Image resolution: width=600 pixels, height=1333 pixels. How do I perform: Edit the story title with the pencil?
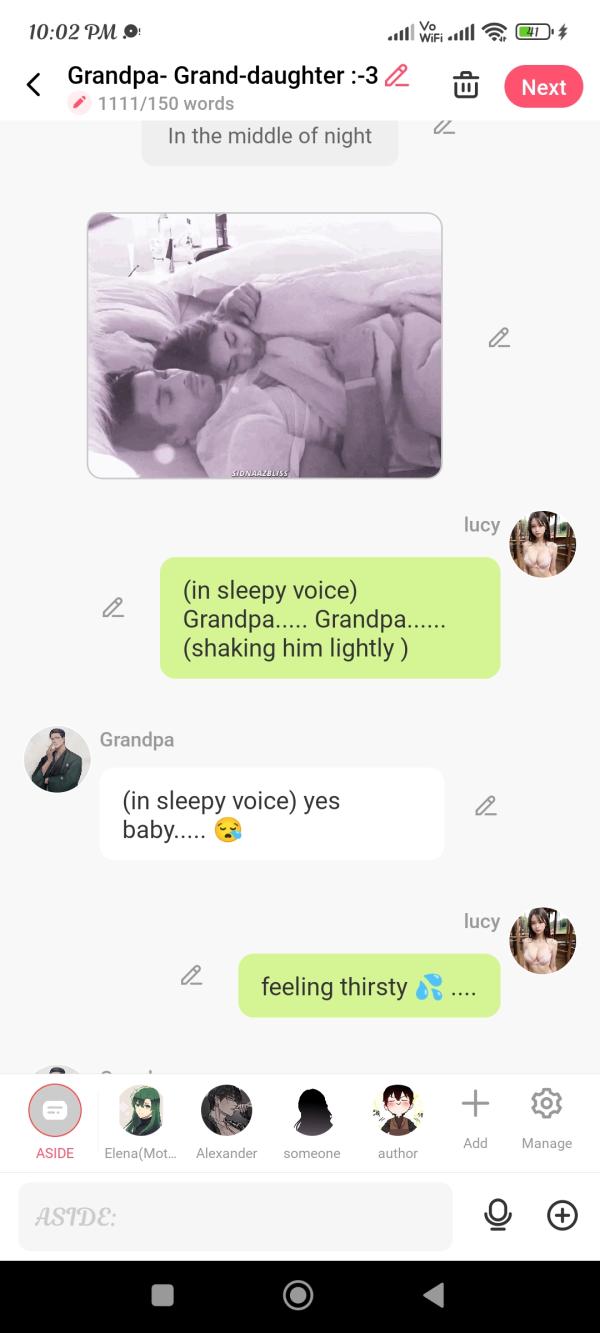pyautogui.click(x=397, y=75)
